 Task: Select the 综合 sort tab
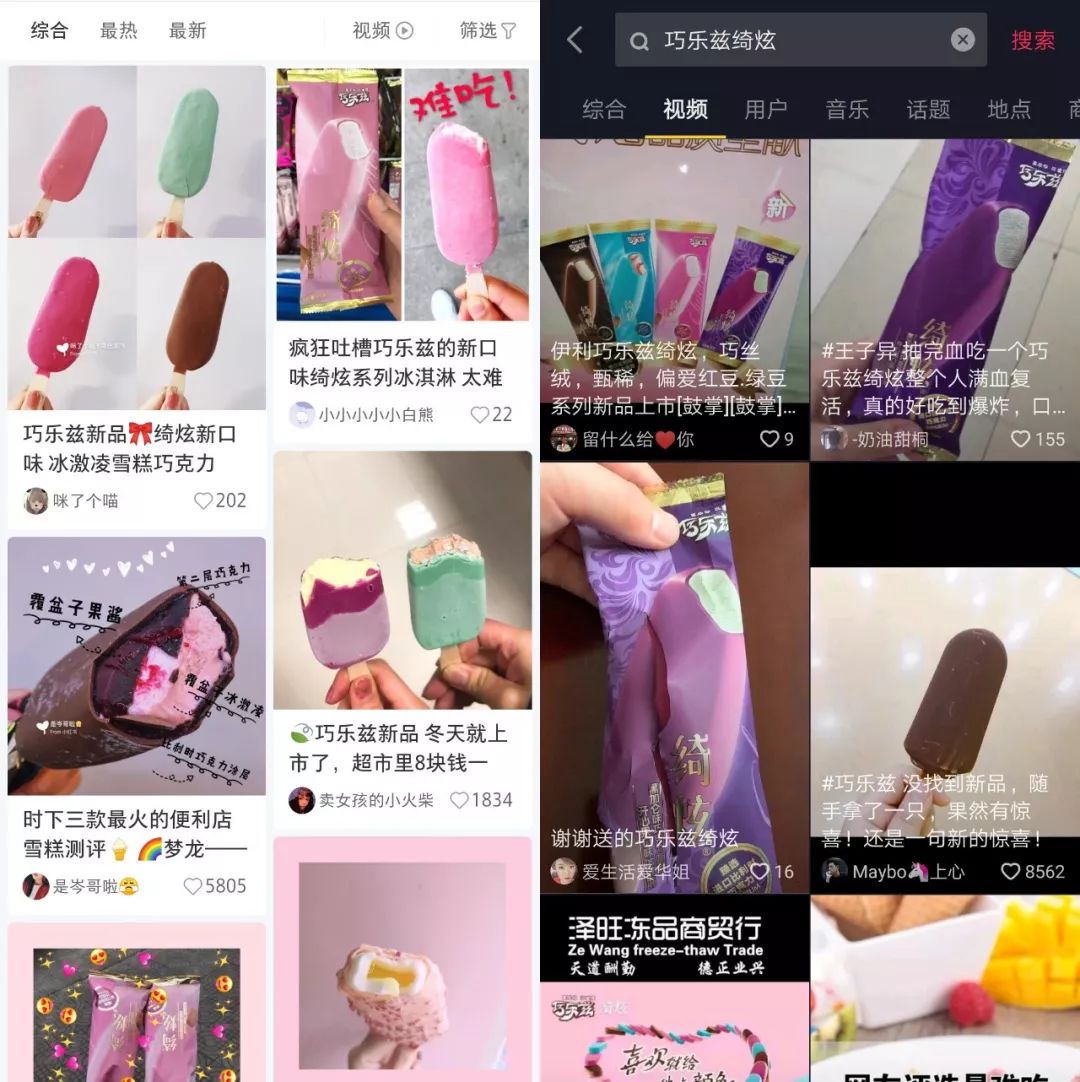point(49,31)
